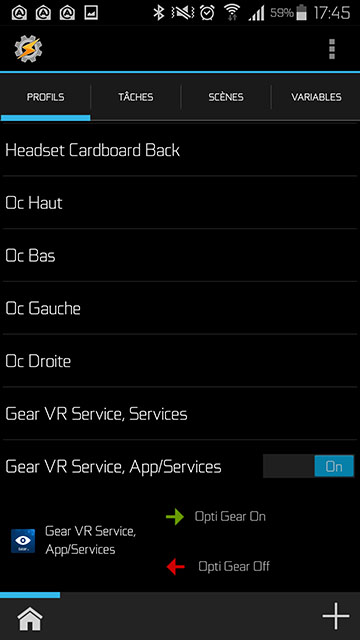Switch to the Scènes tab
This screenshot has height=640, width=360.
(x=226, y=97)
